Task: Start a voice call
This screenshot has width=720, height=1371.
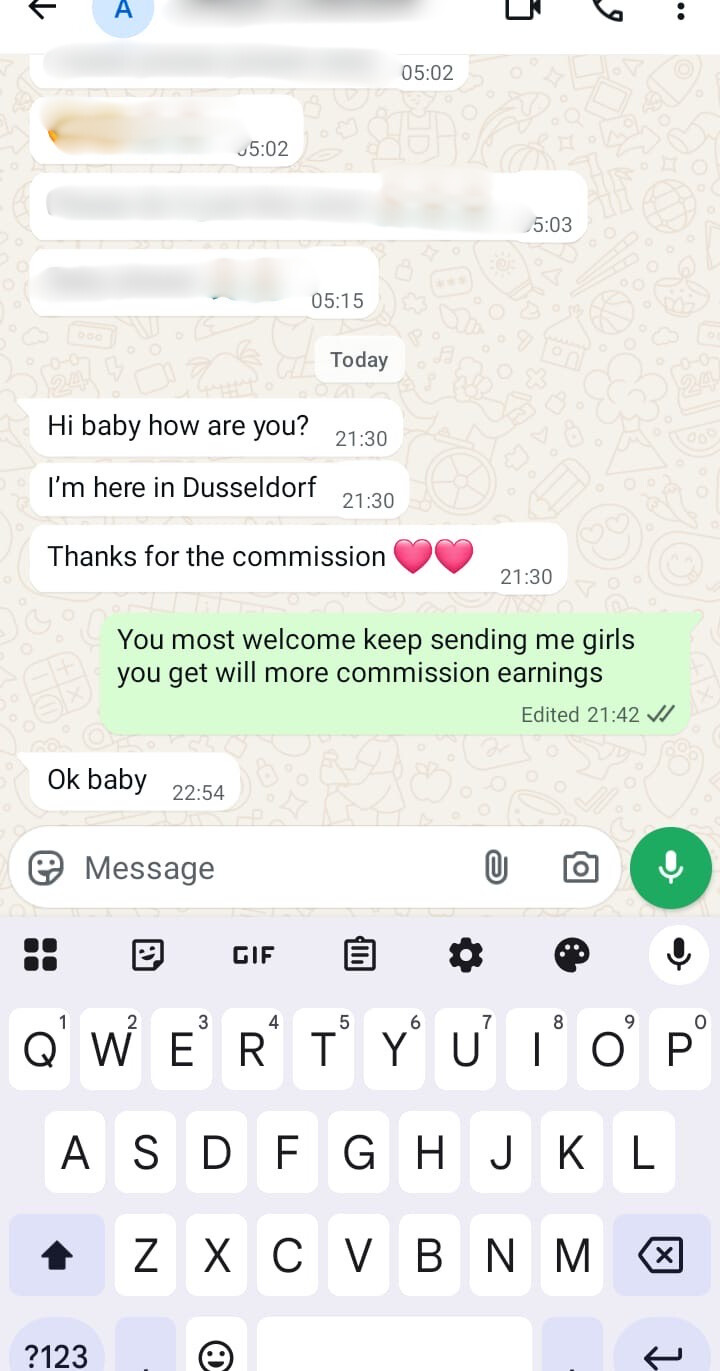Action: pyautogui.click(x=607, y=10)
